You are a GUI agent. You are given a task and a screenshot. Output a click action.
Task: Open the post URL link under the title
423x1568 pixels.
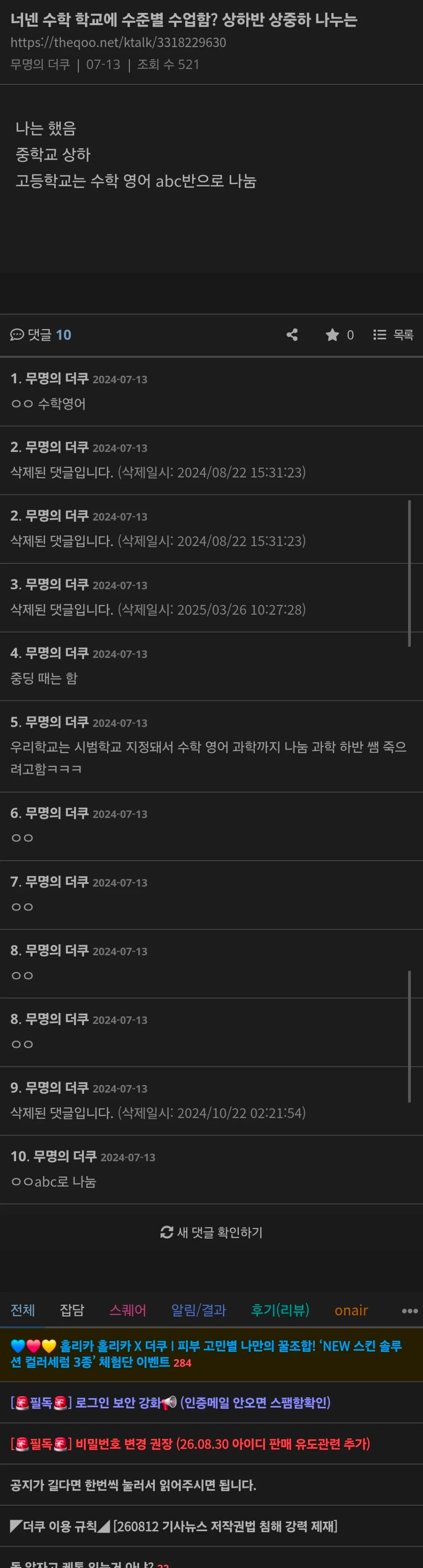pyautogui.click(x=118, y=43)
